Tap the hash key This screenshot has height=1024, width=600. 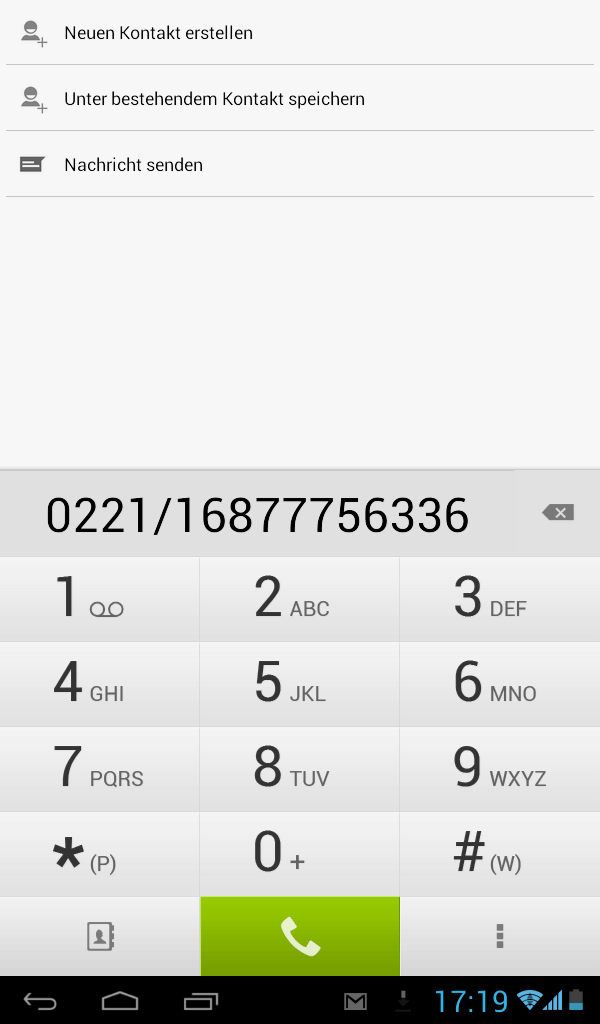(499, 854)
